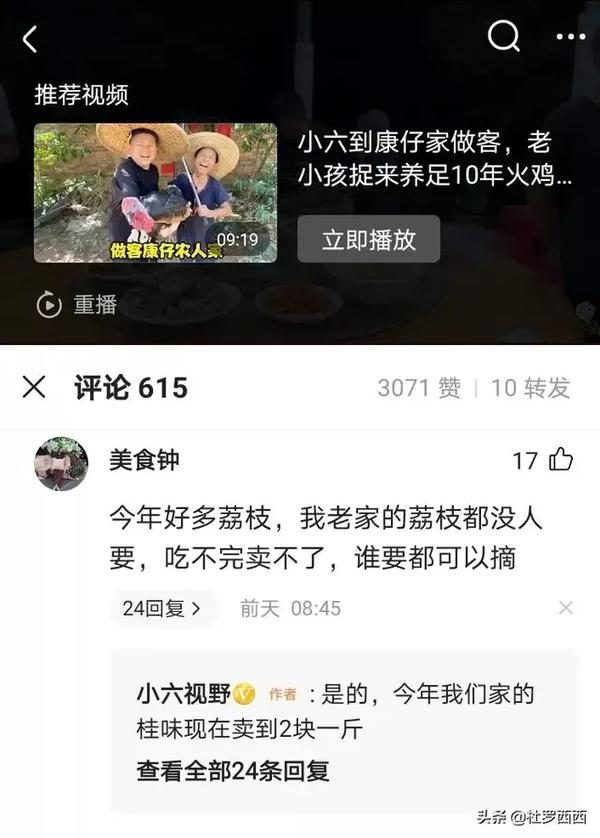Viewport: 600px width, 838px height.
Task: Open search via the magnifier icon
Action: tap(504, 37)
